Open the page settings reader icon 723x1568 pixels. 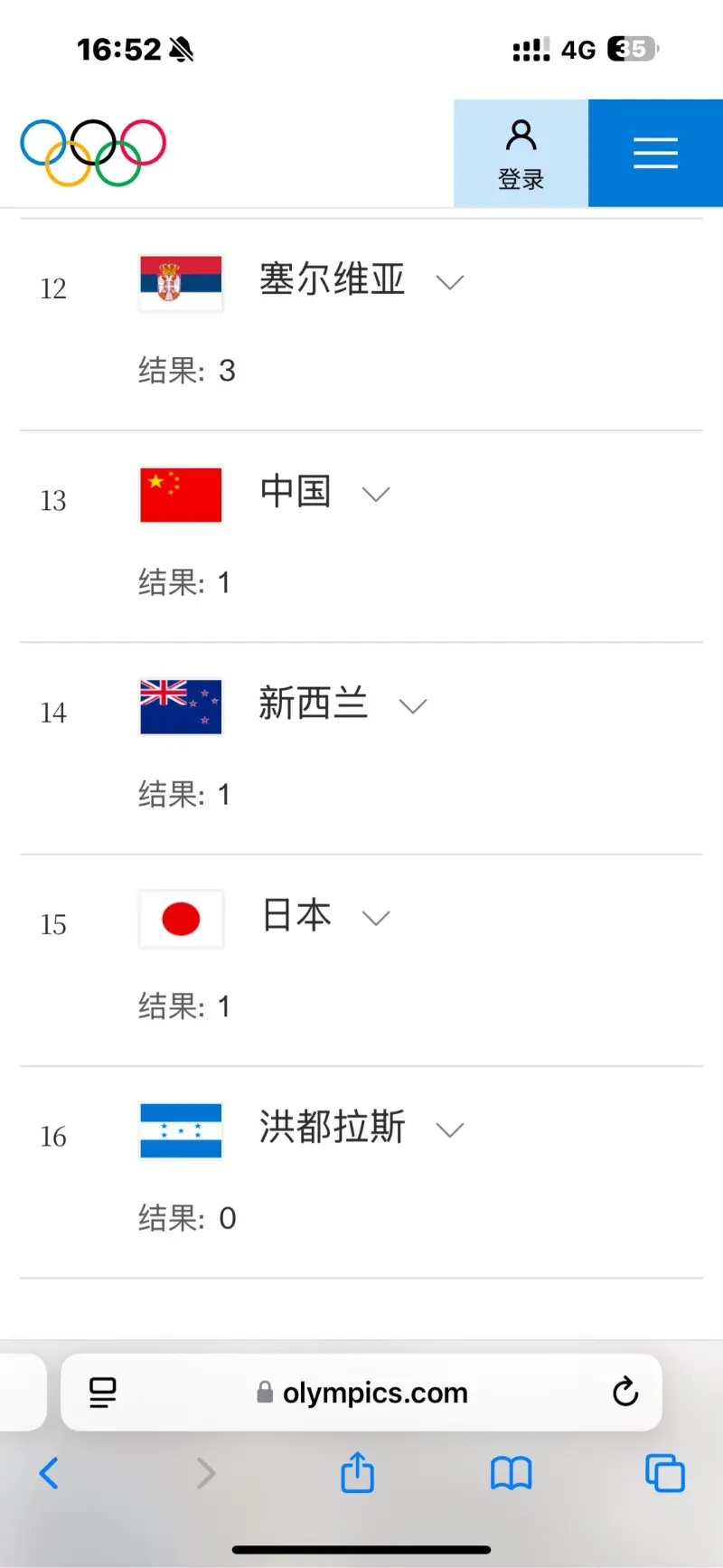click(x=103, y=1393)
